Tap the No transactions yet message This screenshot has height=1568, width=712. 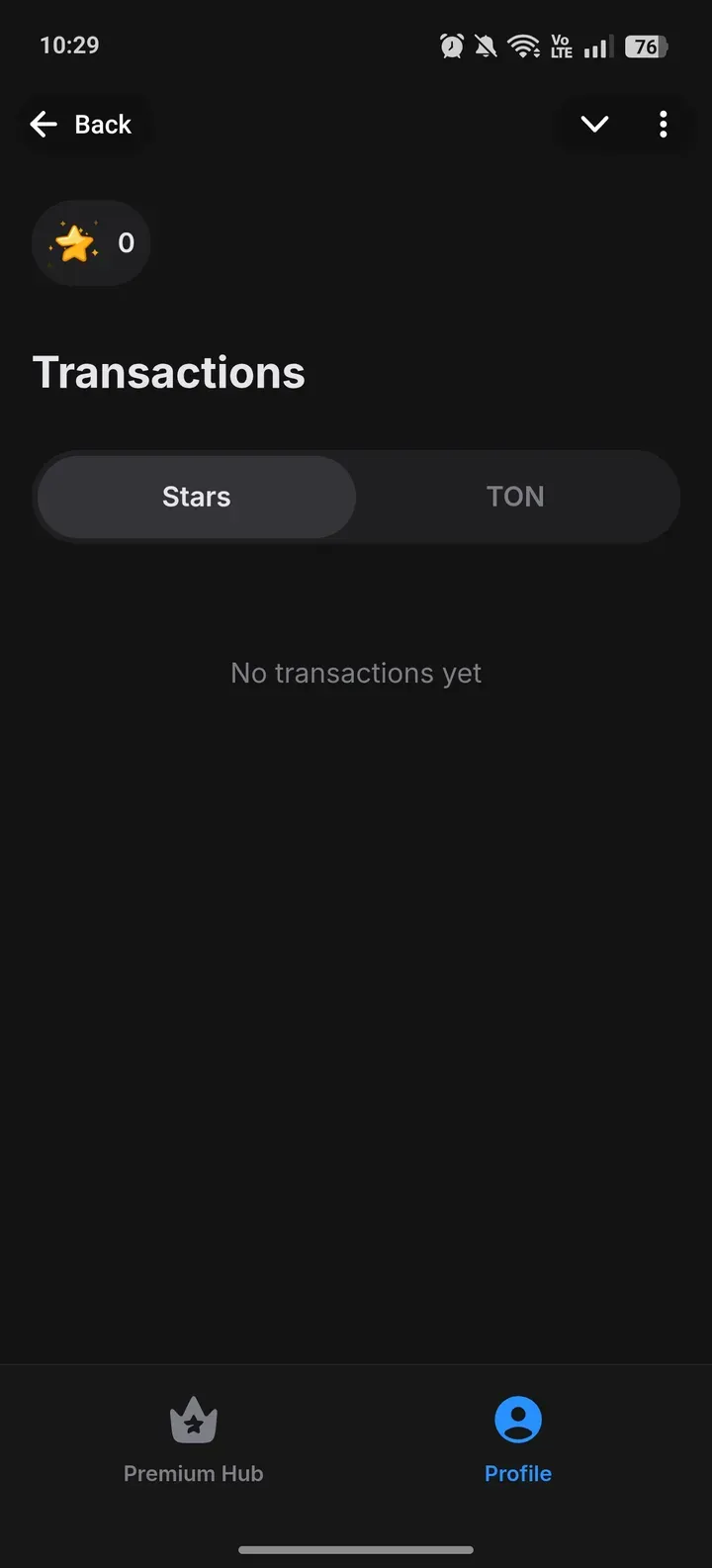point(356,673)
